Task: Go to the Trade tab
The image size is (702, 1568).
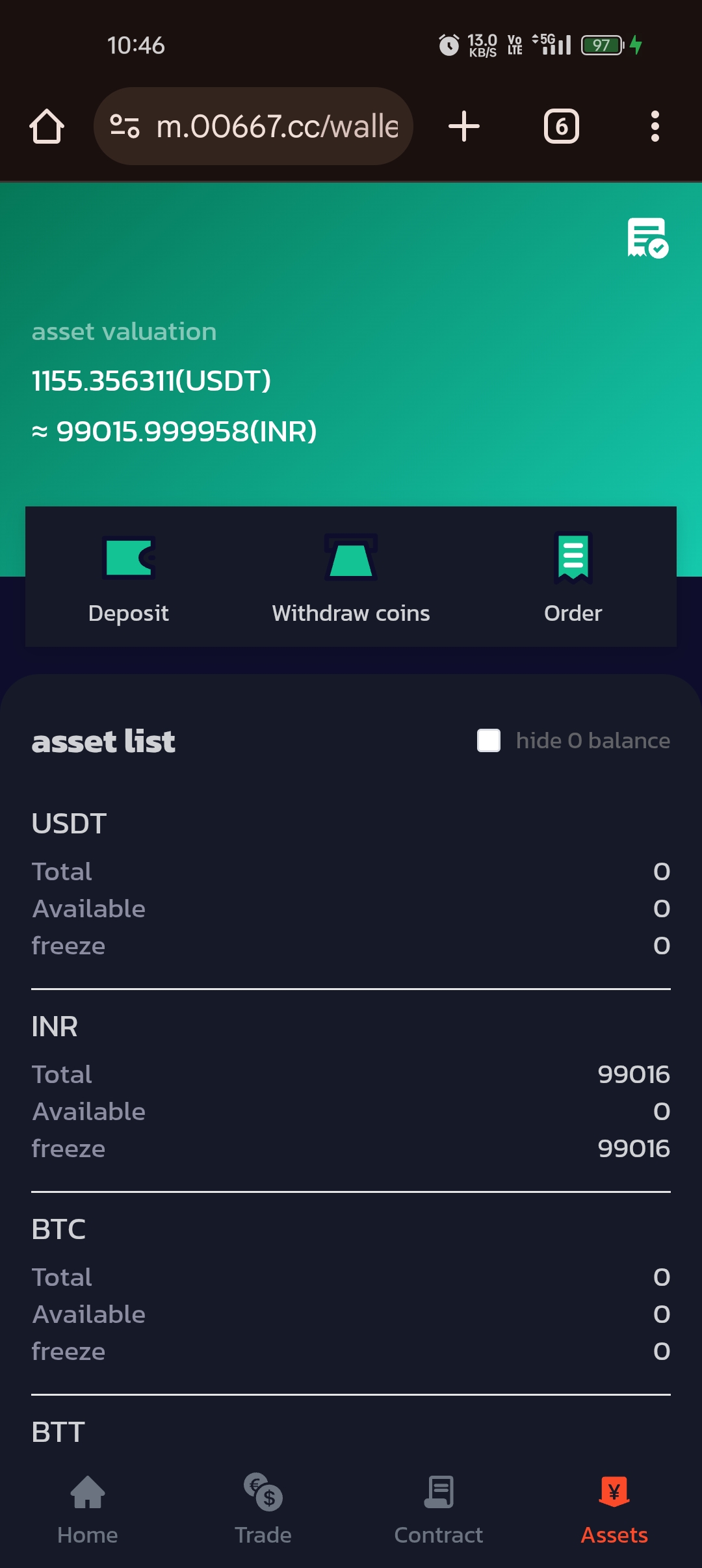Action: point(263,1509)
